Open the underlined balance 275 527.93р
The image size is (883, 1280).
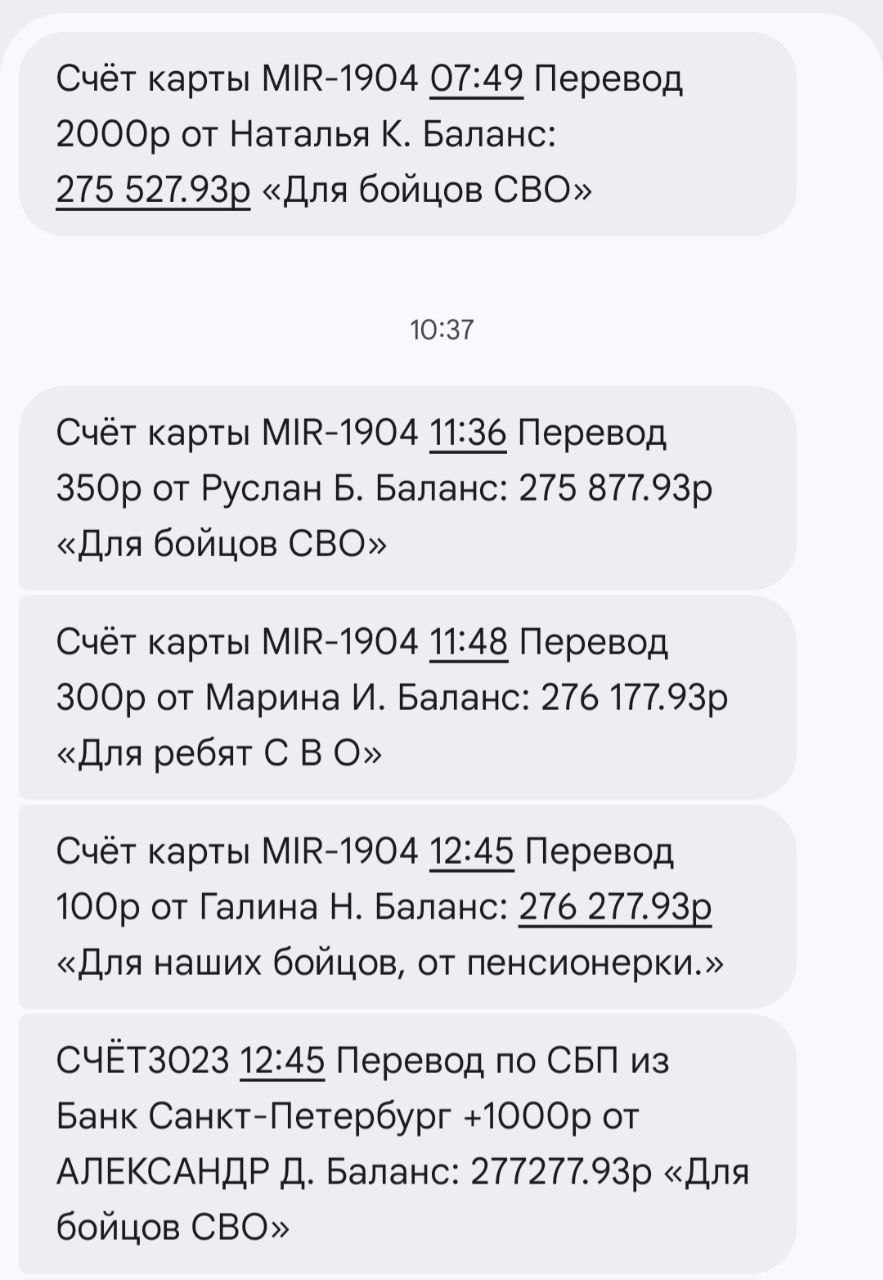(152, 189)
